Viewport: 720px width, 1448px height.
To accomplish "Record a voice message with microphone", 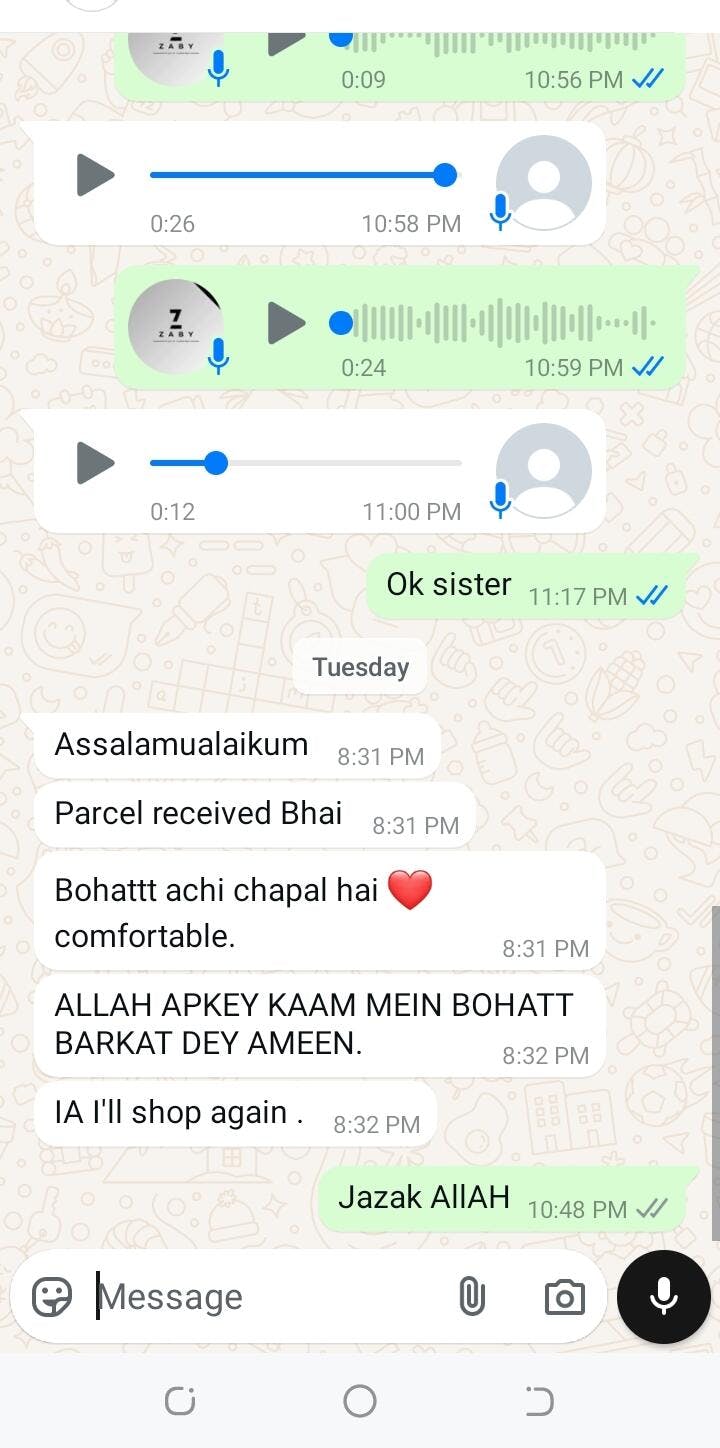I will 664,1297.
